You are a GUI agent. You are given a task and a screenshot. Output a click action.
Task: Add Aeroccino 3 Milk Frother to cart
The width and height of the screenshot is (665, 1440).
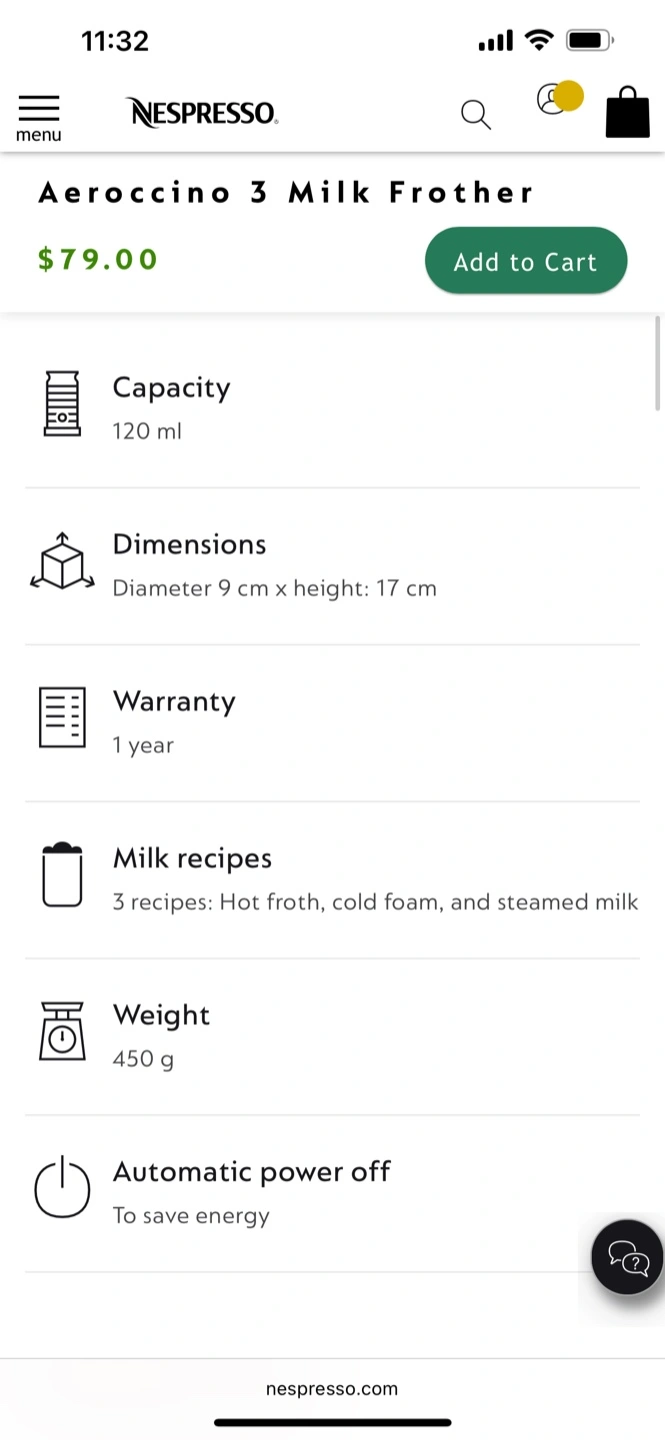pos(526,261)
